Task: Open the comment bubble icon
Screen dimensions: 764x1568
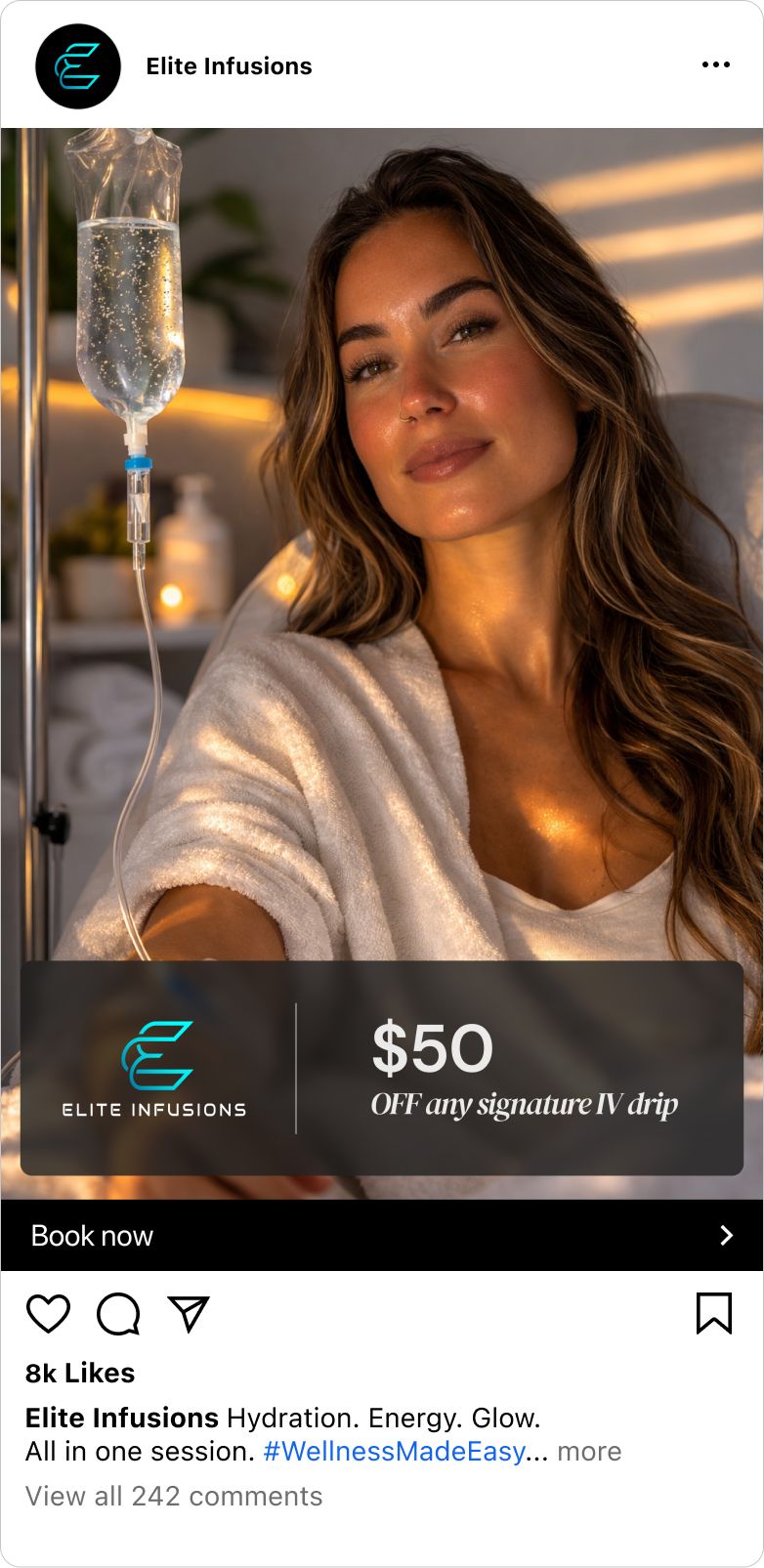Action: click(x=118, y=1313)
